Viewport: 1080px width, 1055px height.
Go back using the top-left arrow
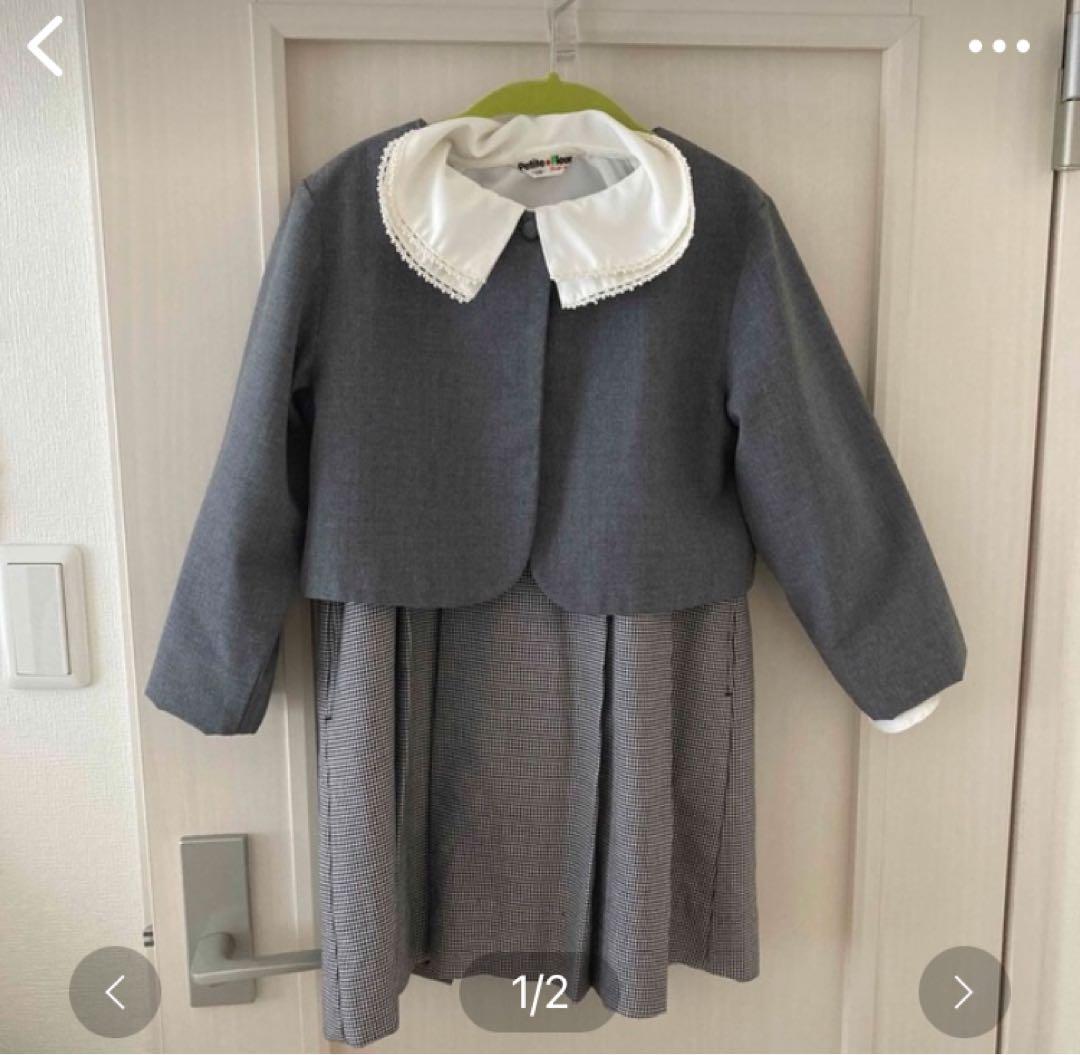45,46
